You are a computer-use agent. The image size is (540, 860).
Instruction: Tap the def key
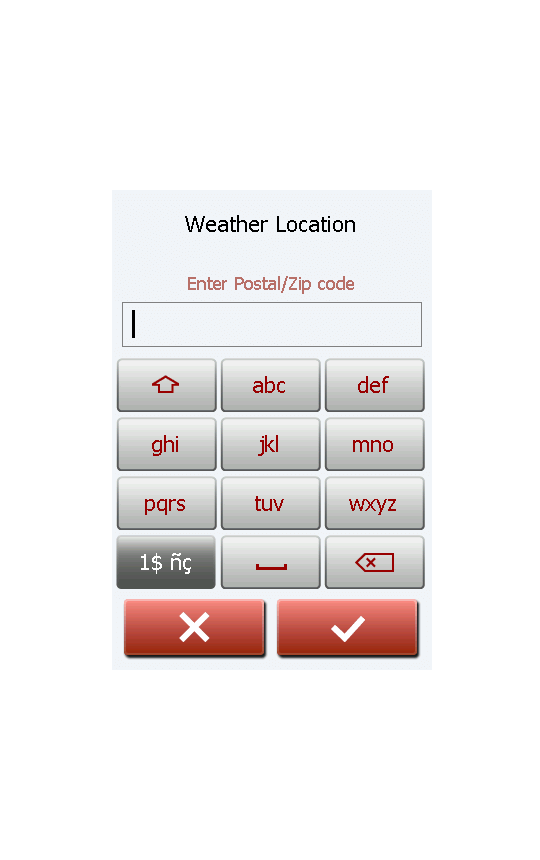coord(374,385)
